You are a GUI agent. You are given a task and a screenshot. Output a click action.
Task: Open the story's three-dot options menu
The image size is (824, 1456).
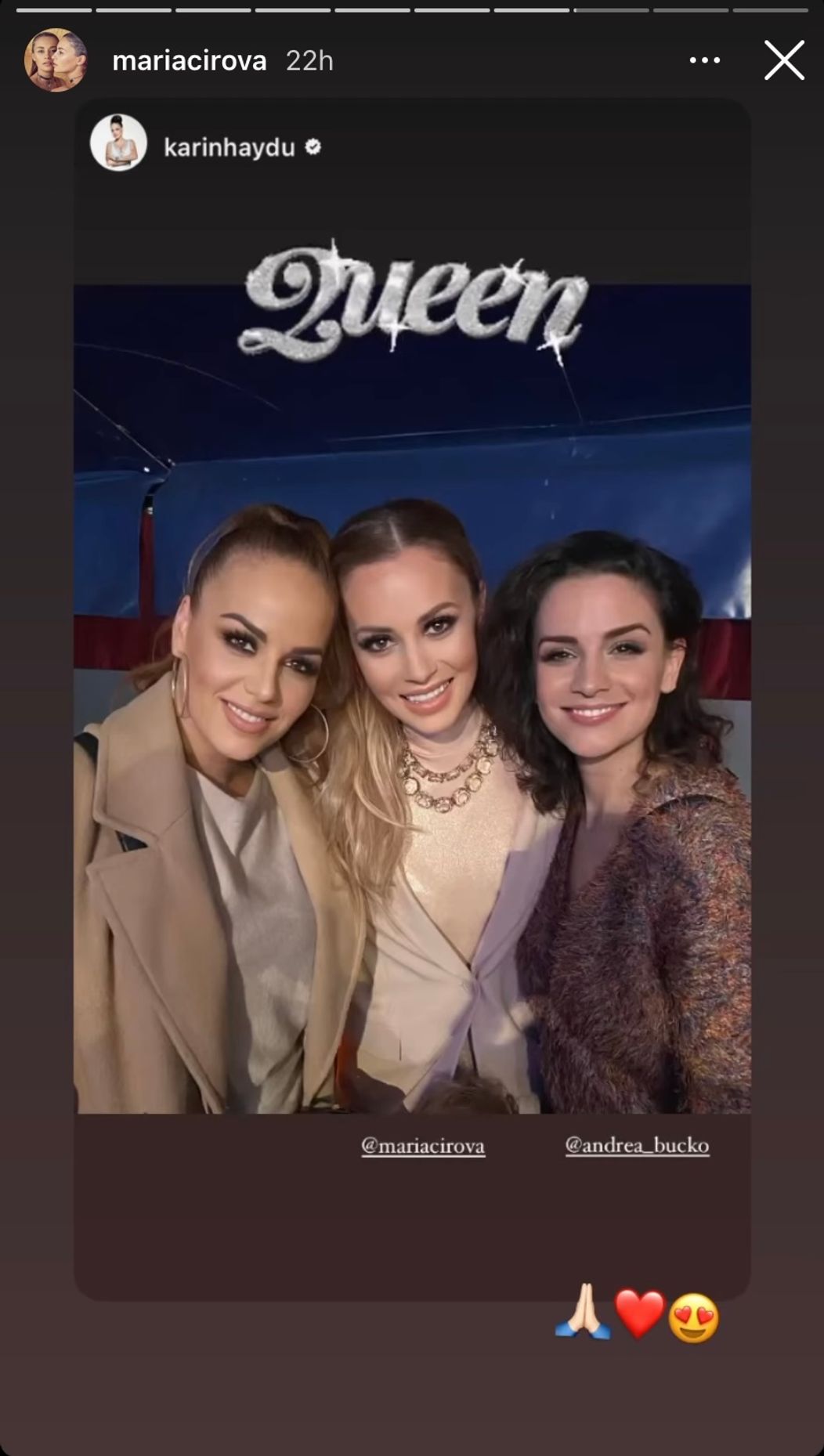pyautogui.click(x=704, y=60)
